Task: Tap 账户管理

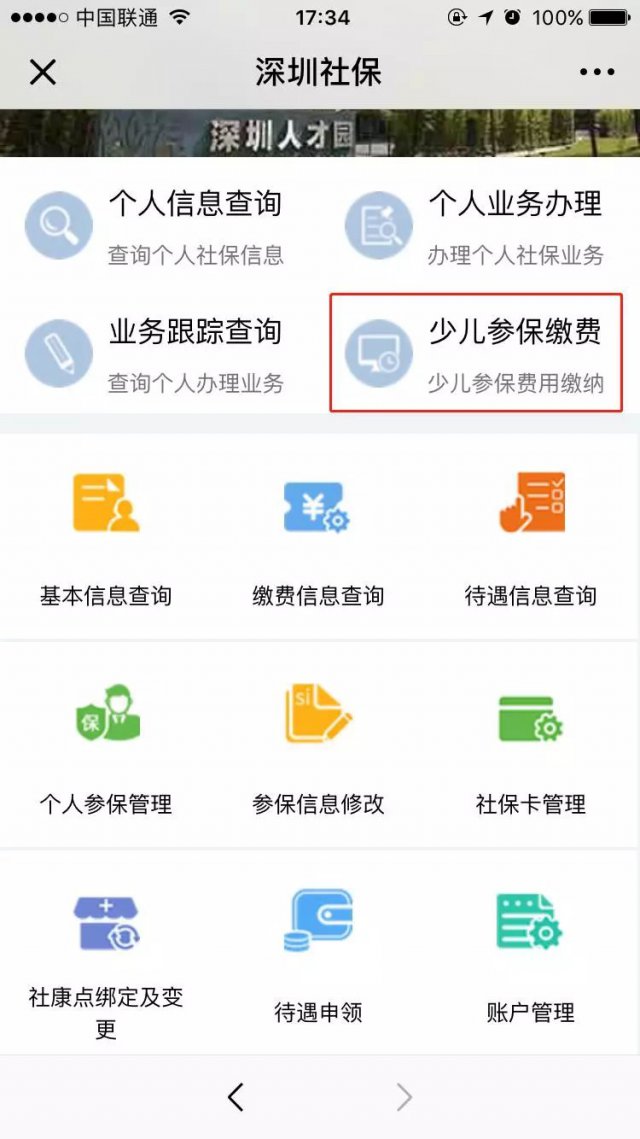Action: point(531,955)
